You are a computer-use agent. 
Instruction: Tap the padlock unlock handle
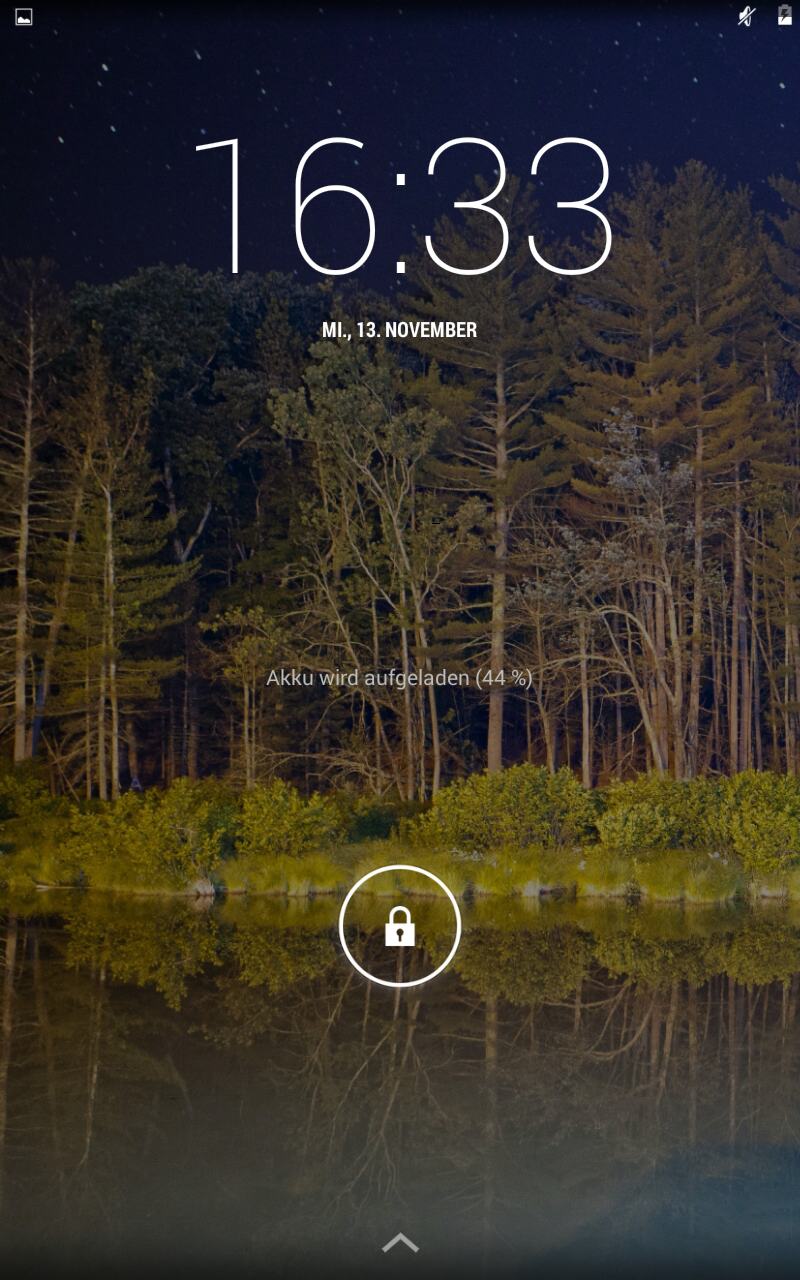click(400, 926)
